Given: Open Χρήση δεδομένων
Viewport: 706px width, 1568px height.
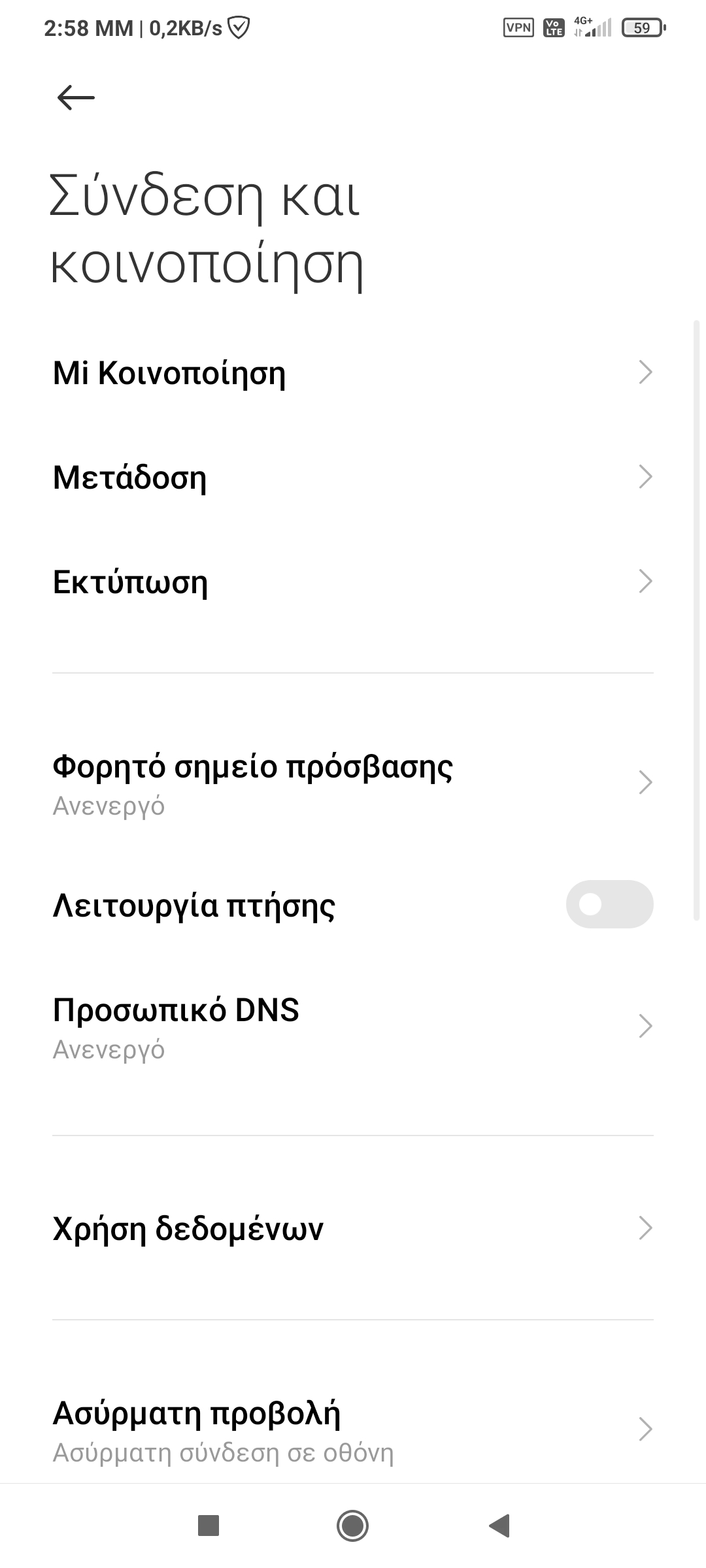Looking at the screenshot, I should [x=353, y=1229].
